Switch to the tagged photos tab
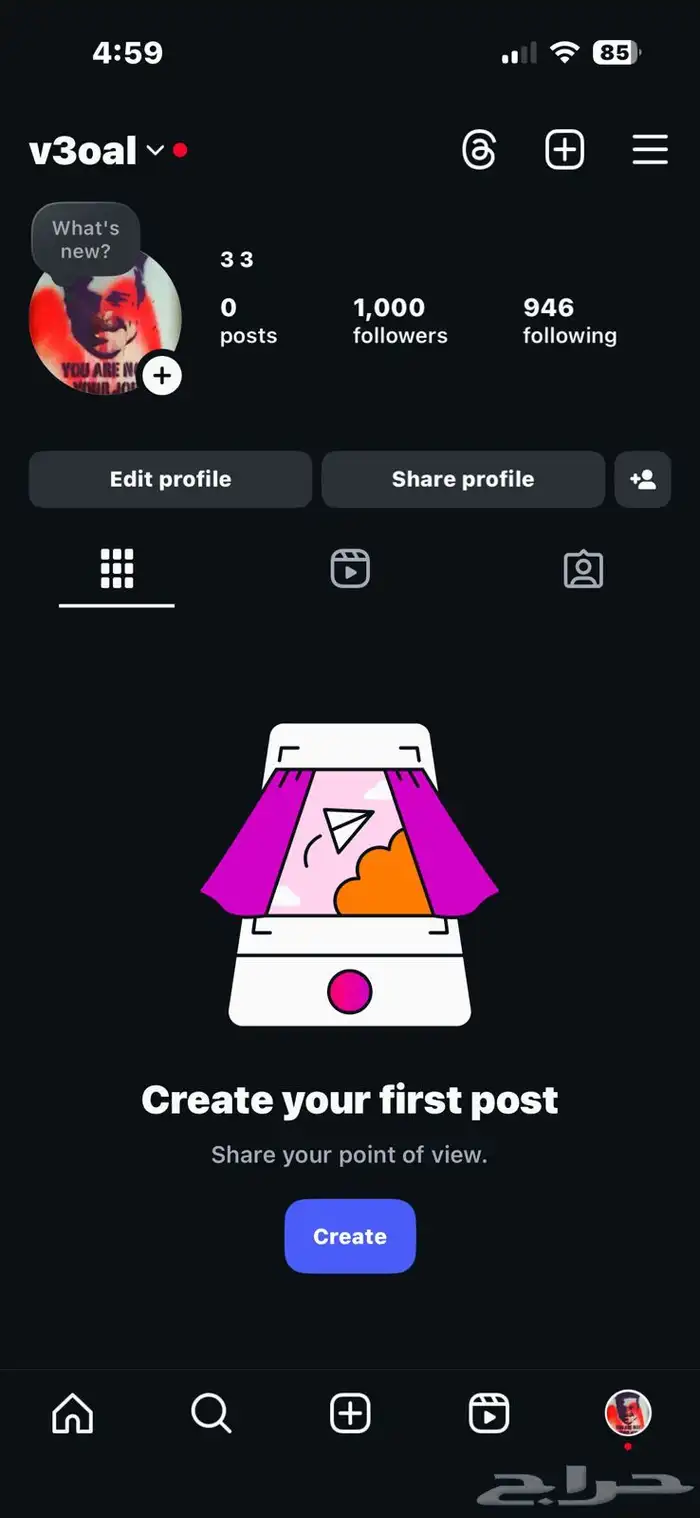700x1518 pixels. pos(583,569)
